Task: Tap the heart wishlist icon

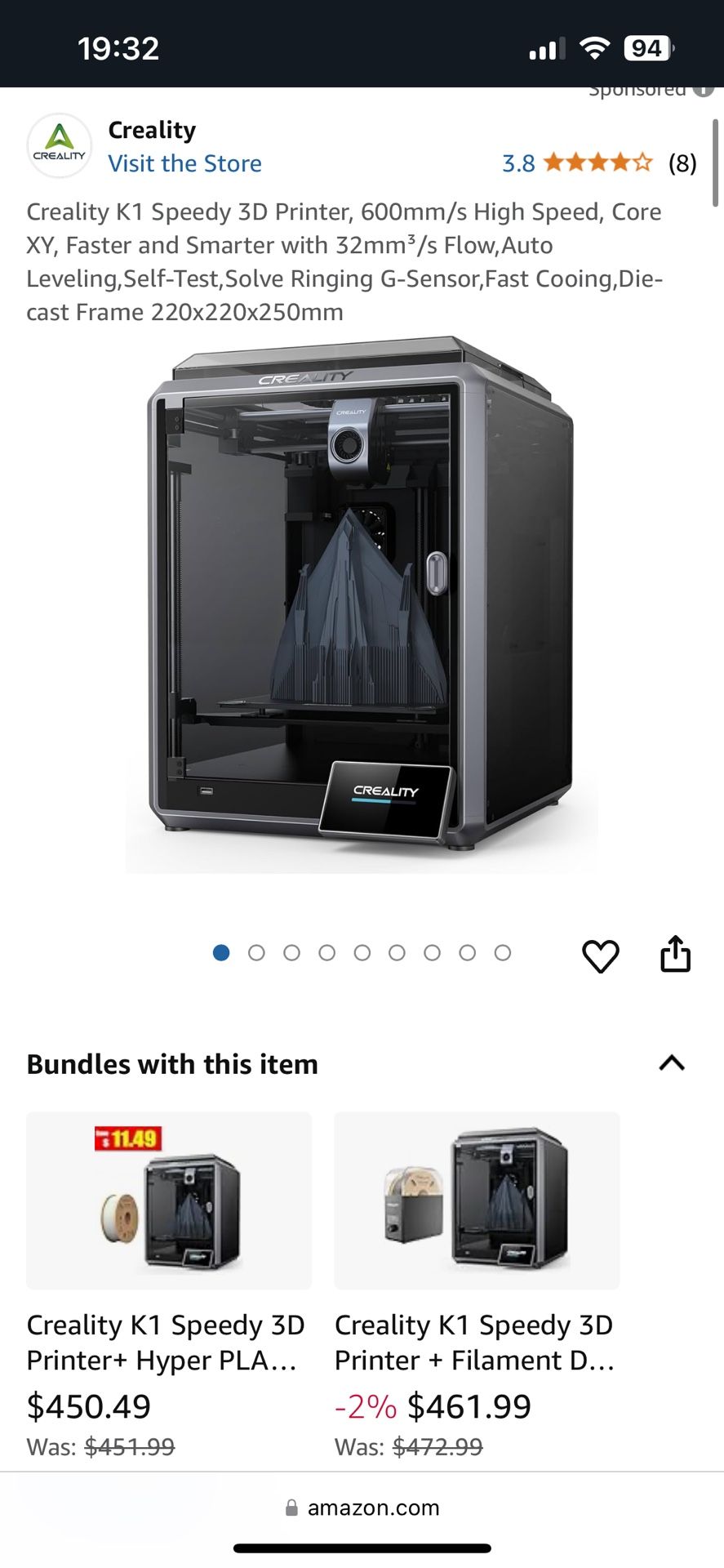Action: (x=601, y=954)
